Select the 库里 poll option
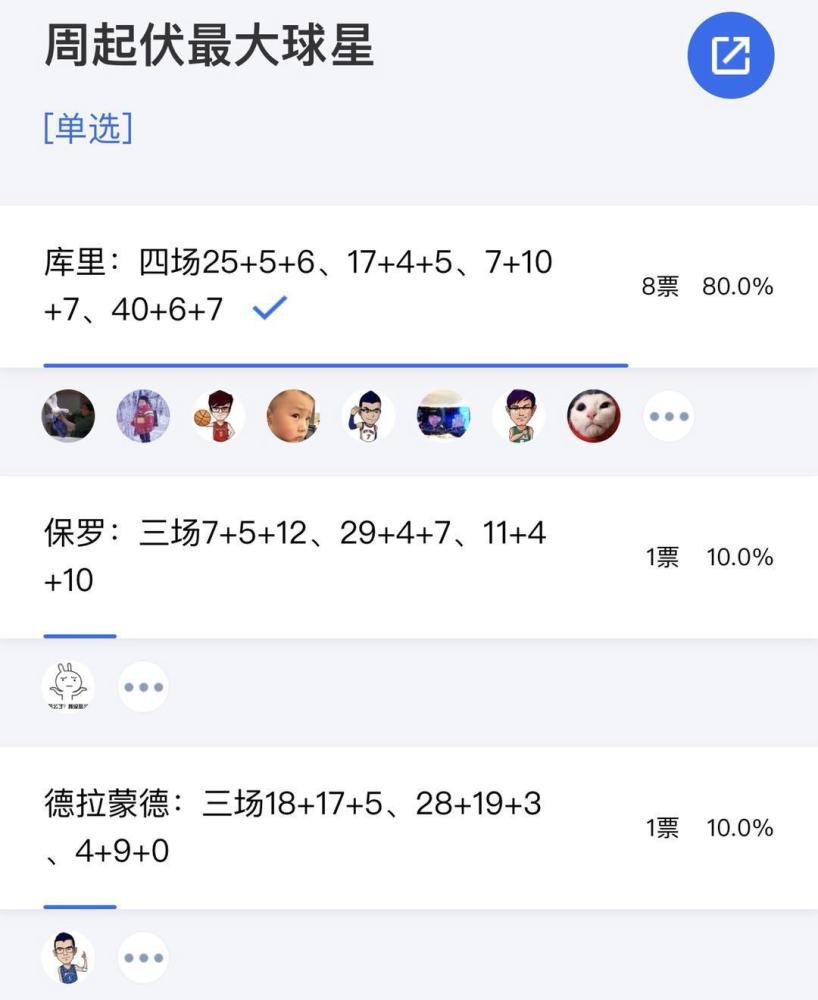The image size is (818, 1000). click(300, 286)
